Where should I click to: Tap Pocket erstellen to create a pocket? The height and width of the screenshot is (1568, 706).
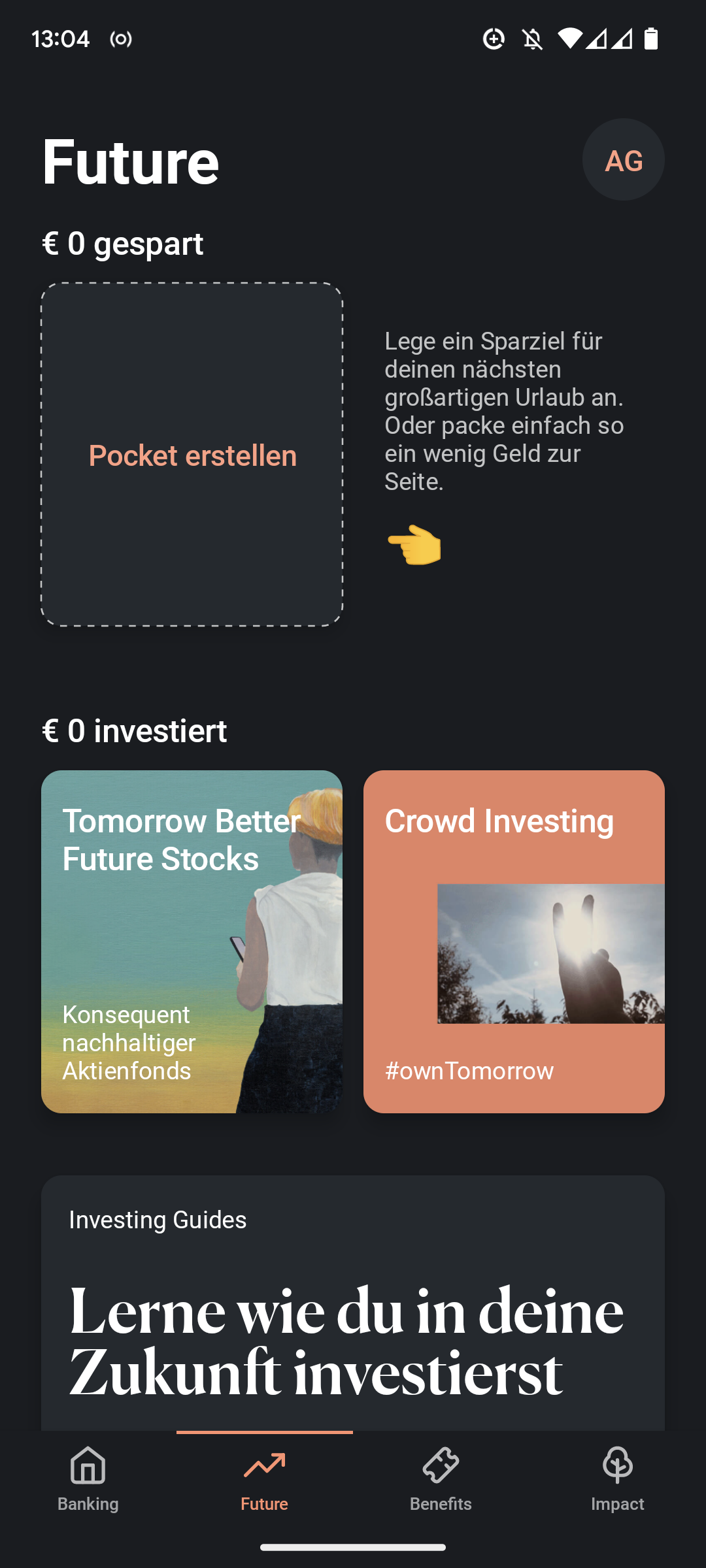[192, 455]
